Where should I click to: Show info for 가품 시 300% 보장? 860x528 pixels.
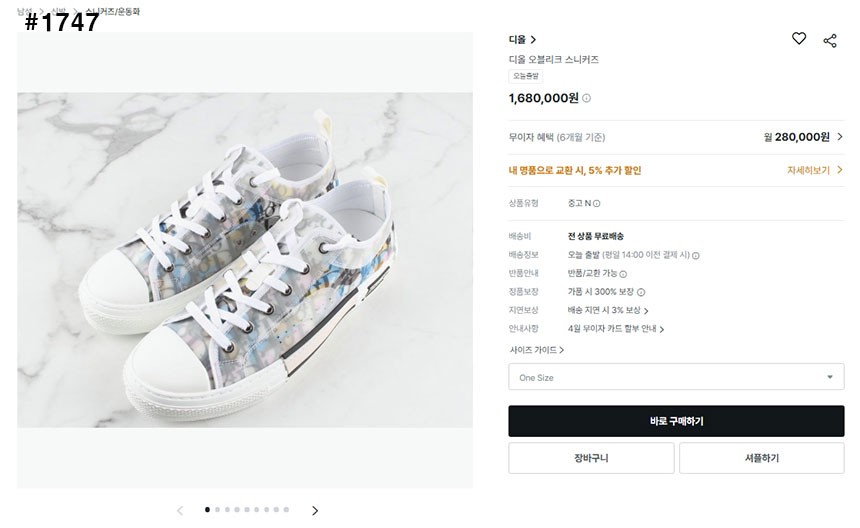pyautogui.click(x=641, y=292)
